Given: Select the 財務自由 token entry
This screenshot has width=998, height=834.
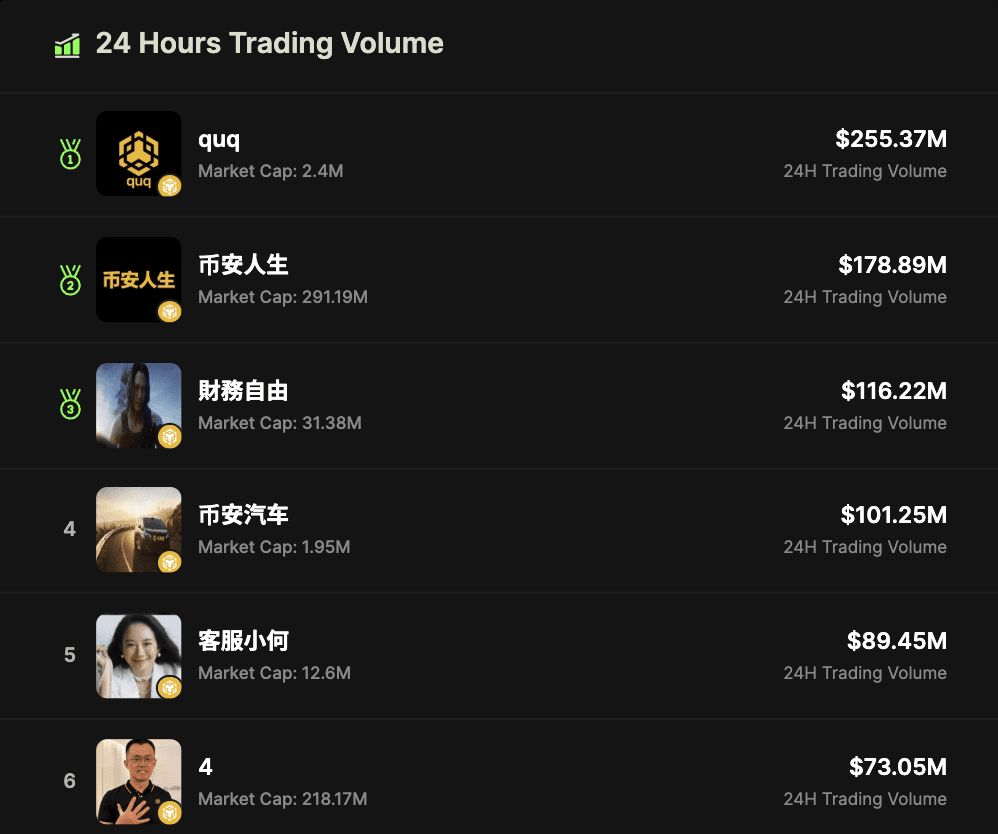Looking at the screenshot, I should pos(243,391).
